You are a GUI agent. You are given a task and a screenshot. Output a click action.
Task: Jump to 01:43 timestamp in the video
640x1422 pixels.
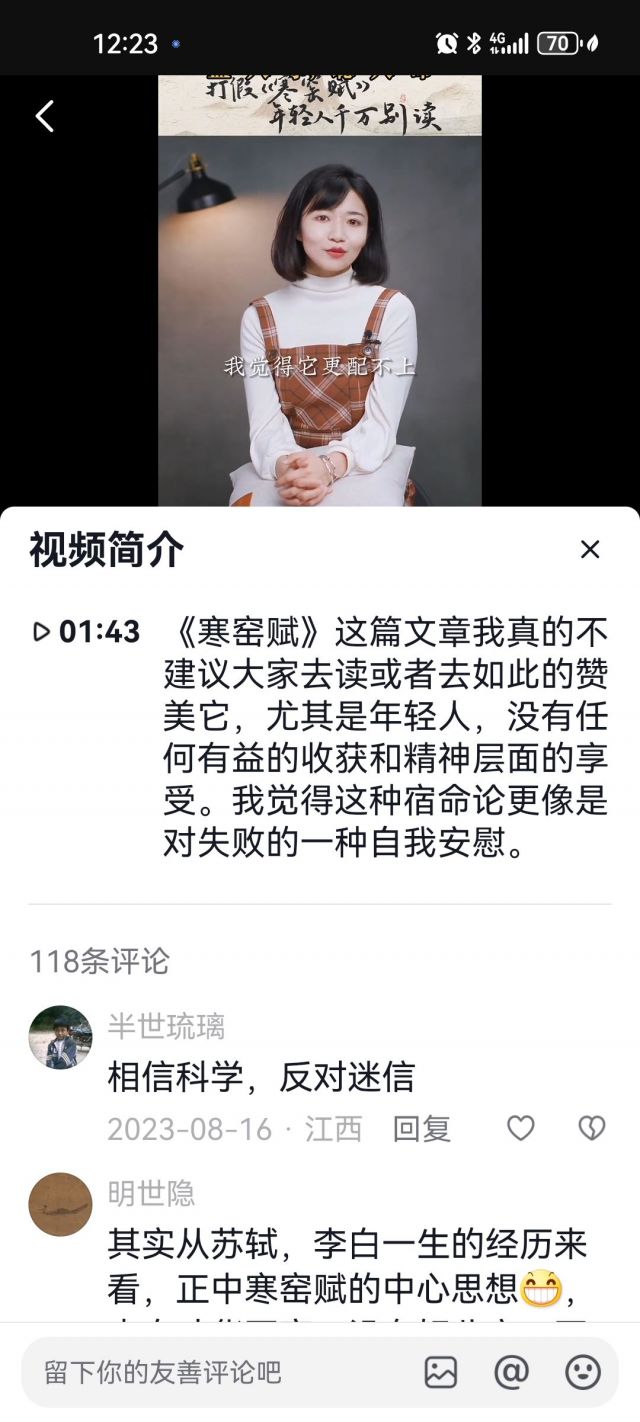tap(87, 632)
